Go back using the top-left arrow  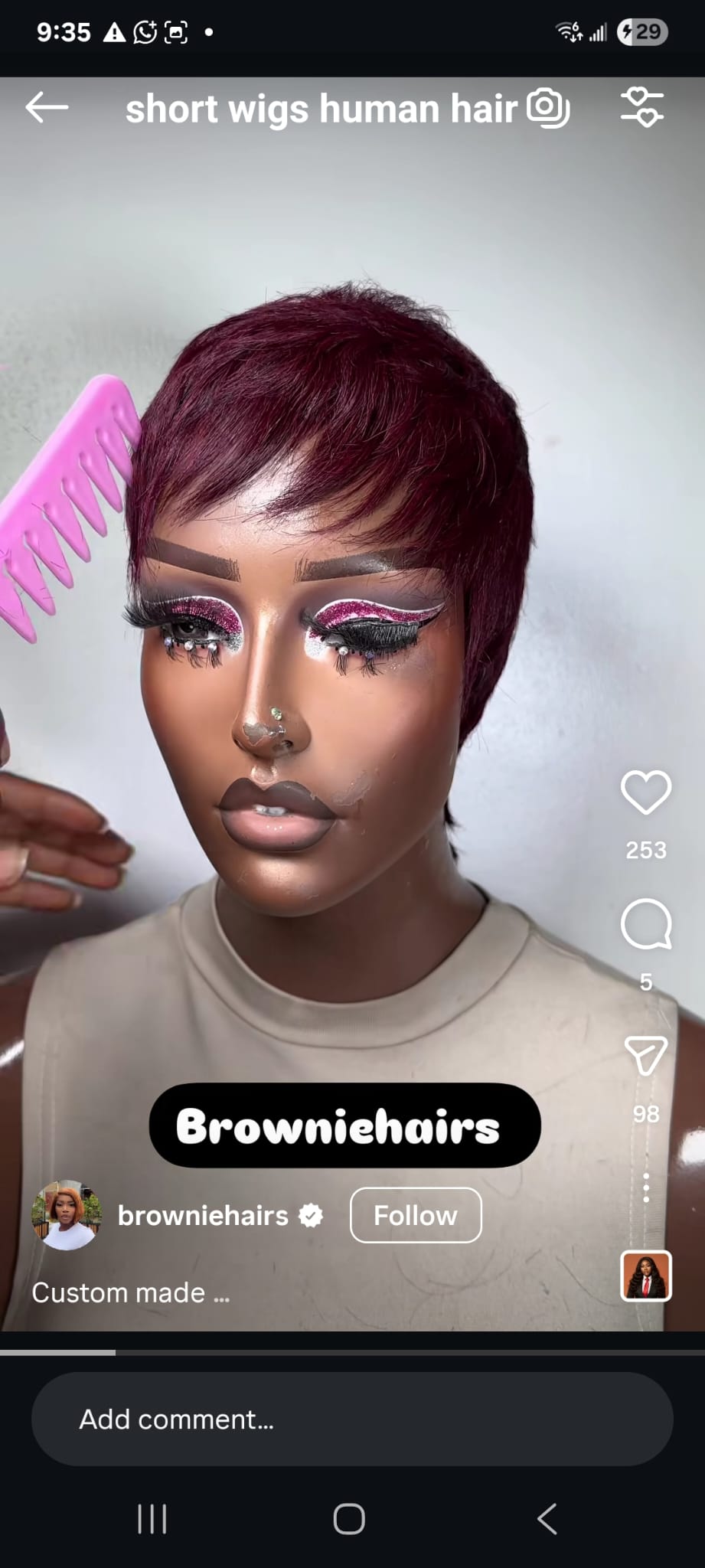coord(47,108)
